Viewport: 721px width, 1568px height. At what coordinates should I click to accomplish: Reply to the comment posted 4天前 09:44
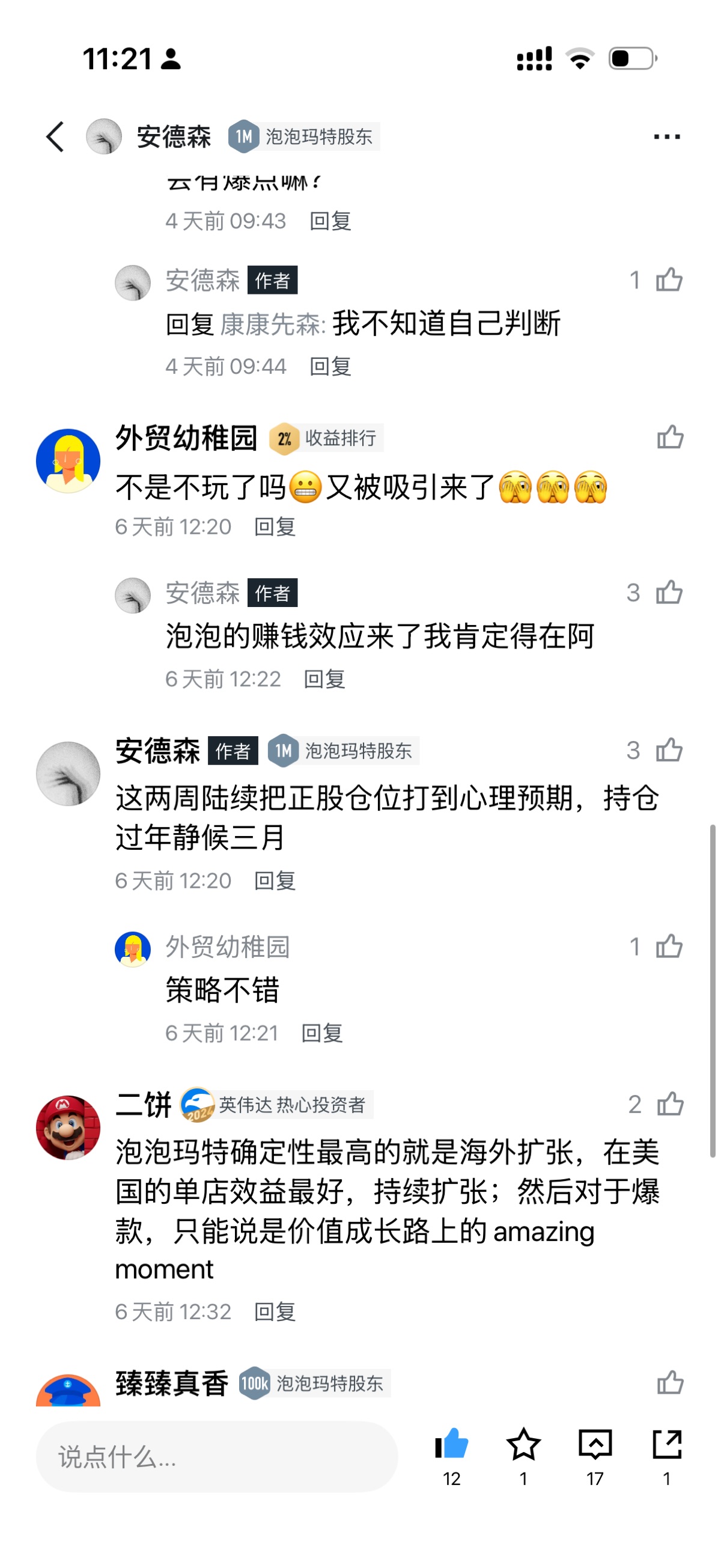coord(330,367)
